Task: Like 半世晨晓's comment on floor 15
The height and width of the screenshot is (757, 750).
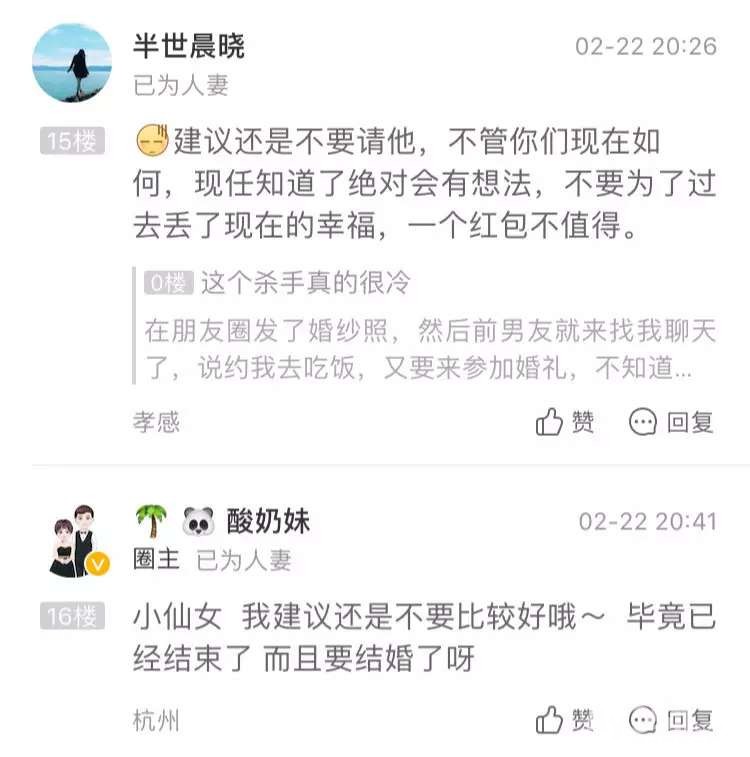Action: pyautogui.click(x=565, y=422)
